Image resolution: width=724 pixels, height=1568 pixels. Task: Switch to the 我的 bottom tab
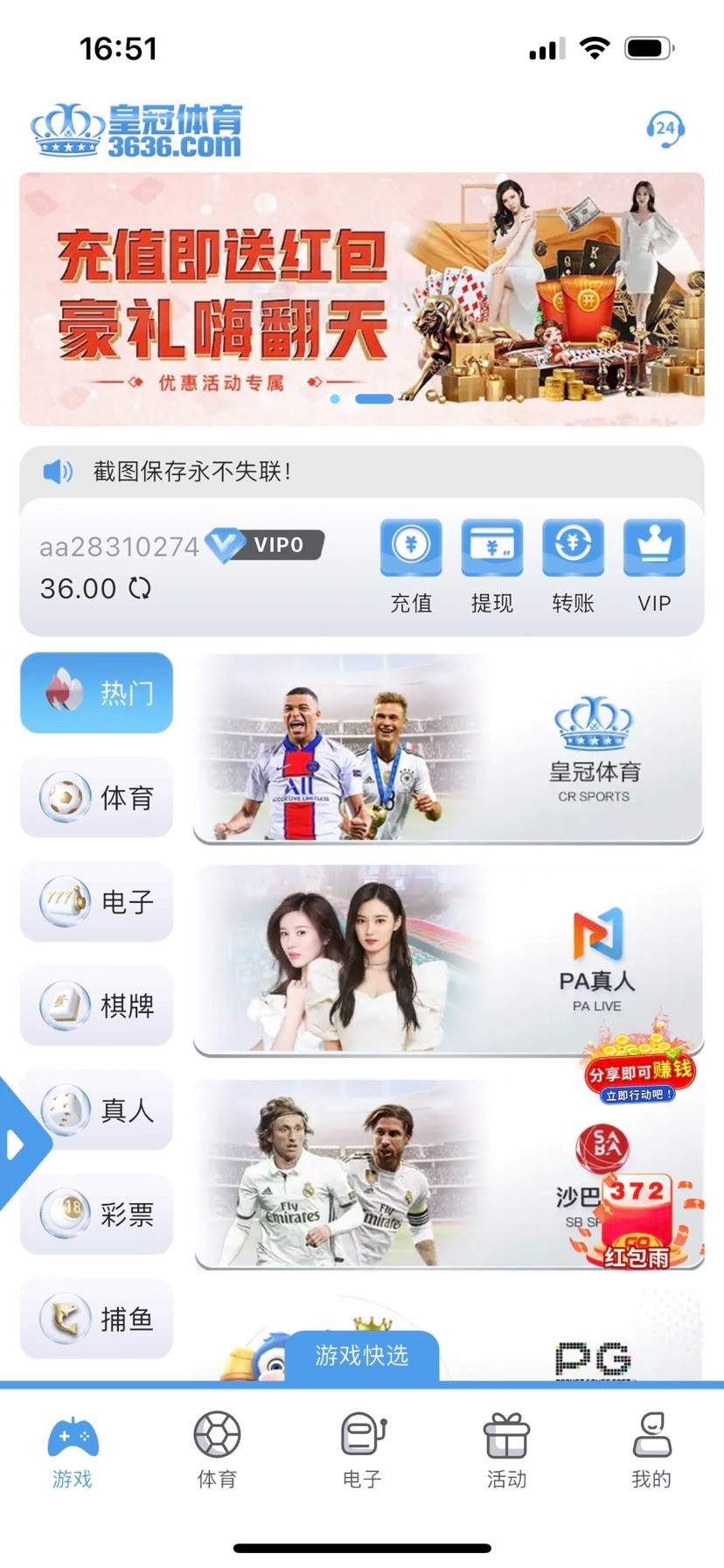651,1451
